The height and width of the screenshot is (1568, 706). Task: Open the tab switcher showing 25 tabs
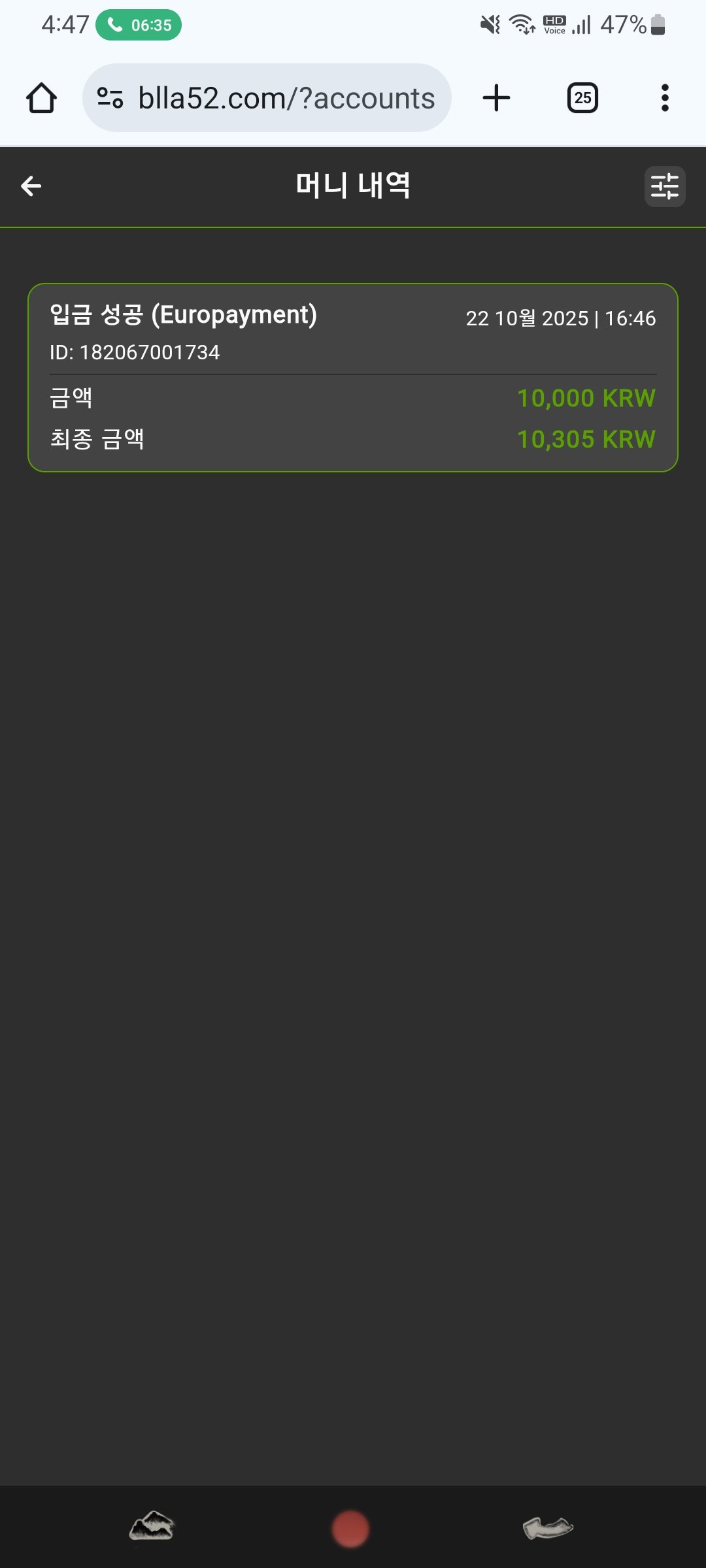point(582,98)
